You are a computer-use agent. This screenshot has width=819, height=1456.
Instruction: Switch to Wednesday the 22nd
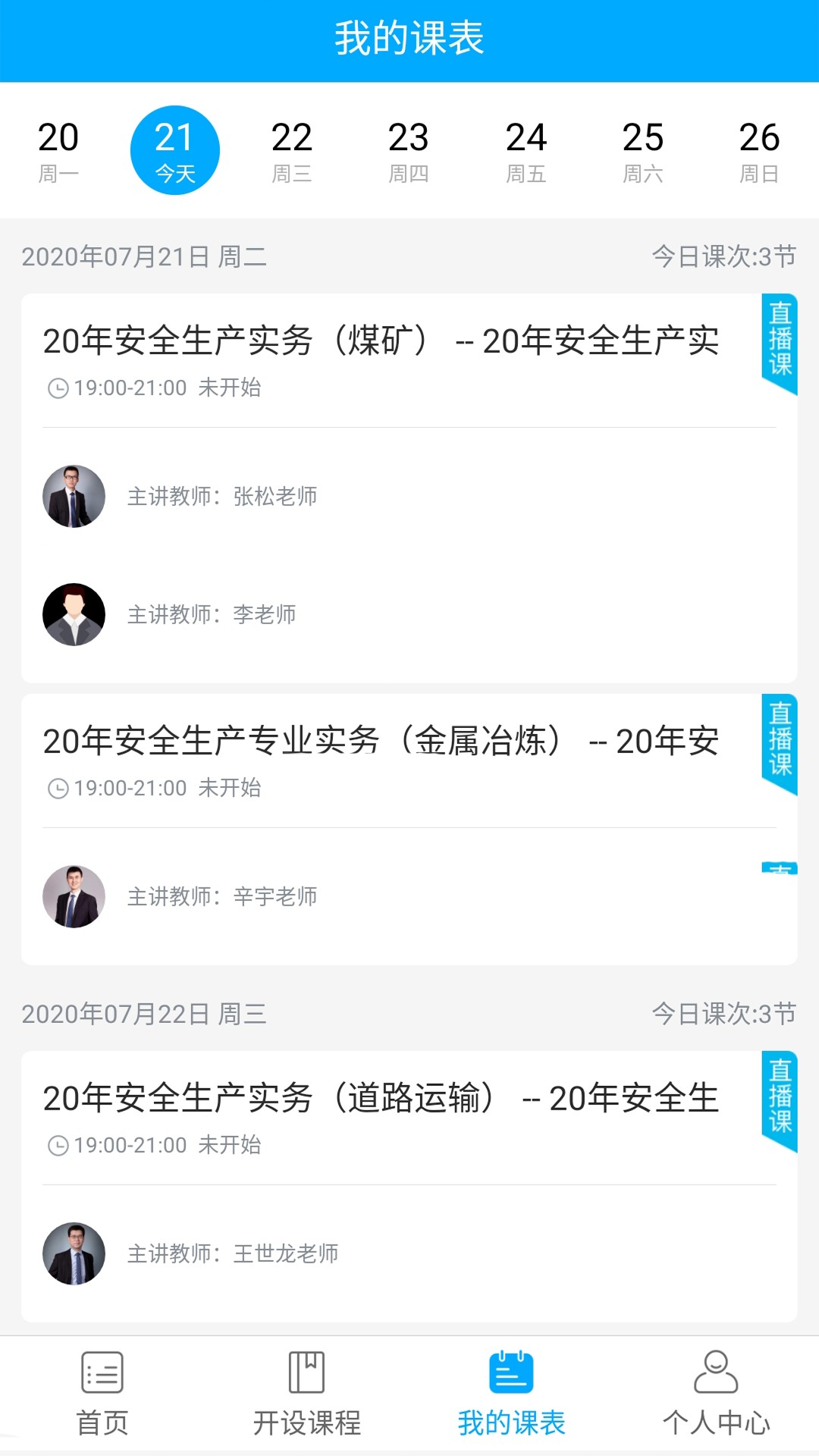point(292,151)
